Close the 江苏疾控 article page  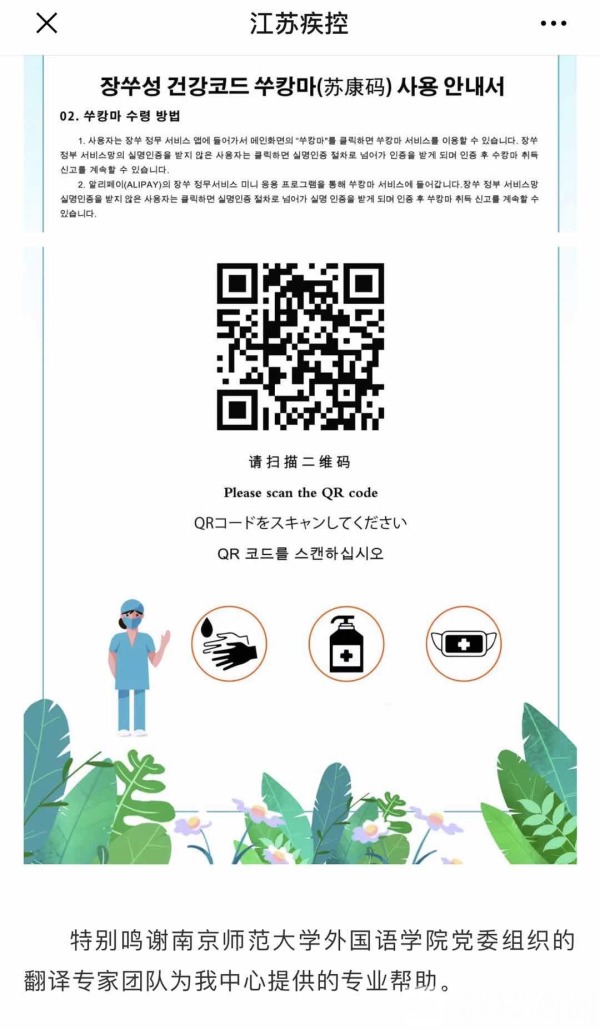point(47,23)
